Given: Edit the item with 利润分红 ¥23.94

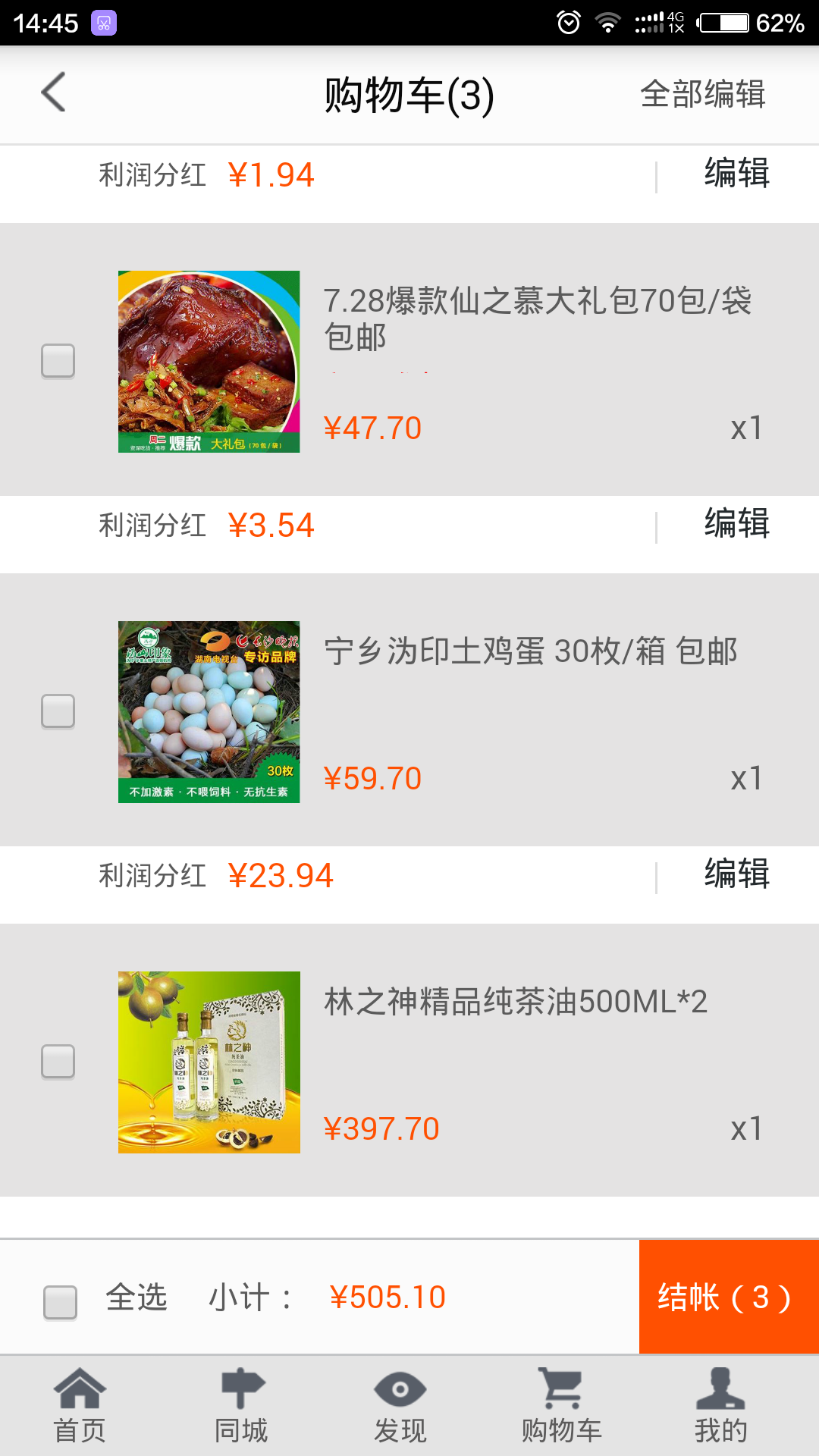Looking at the screenshot, I should pyautogui.click(x=735, y=875).
